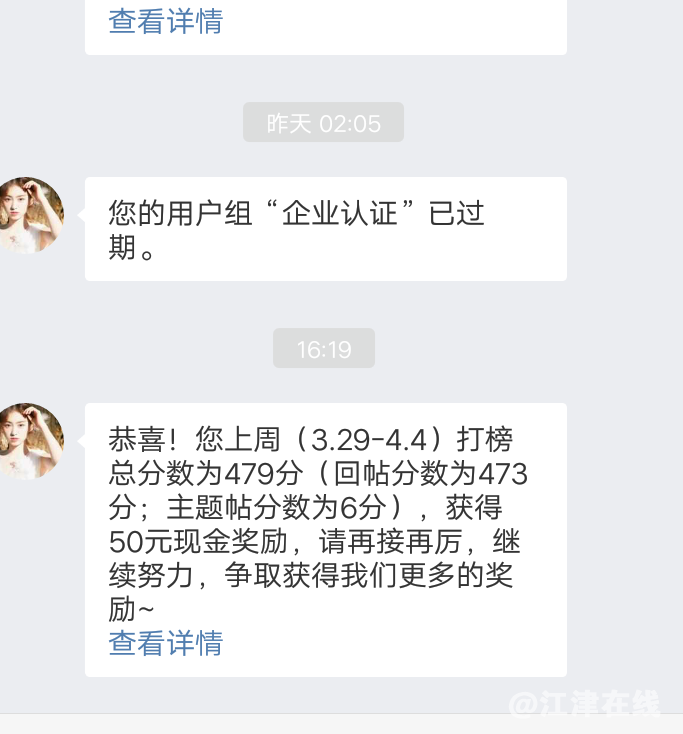Open 查看详情 link under the ranking reward message

(165, 643)
